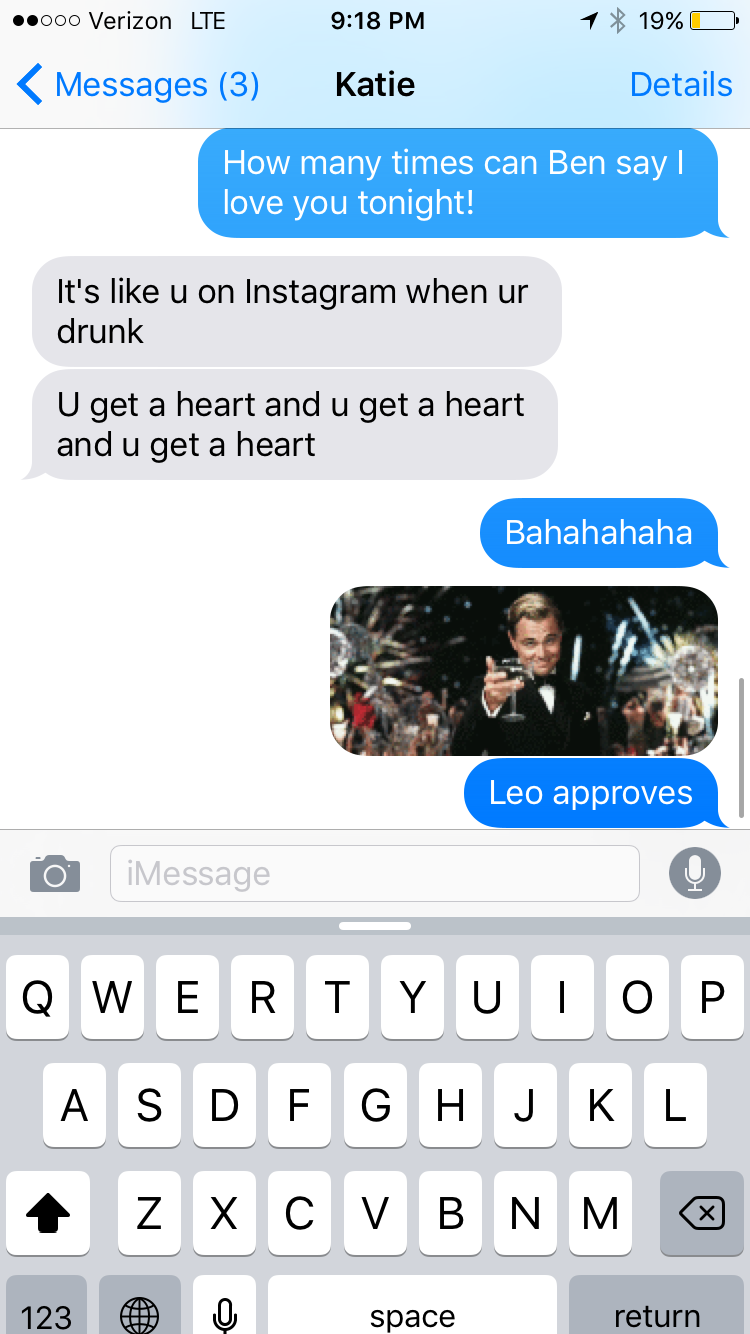Image resolution: width=750 pixels, height=1334 pixels.
Task: Toggle the shift key on the keyboard
Action: click(47, 1213)
